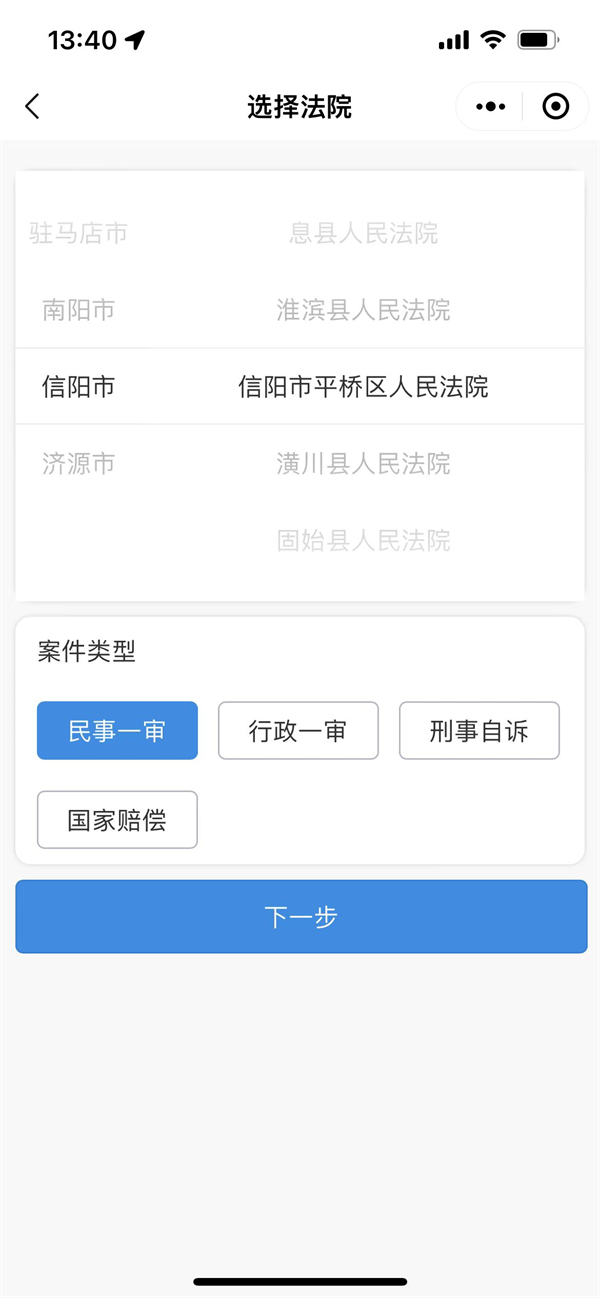600x1298 pixels.
Task: Open the mini program overflow menu
Action: point(490,106)
